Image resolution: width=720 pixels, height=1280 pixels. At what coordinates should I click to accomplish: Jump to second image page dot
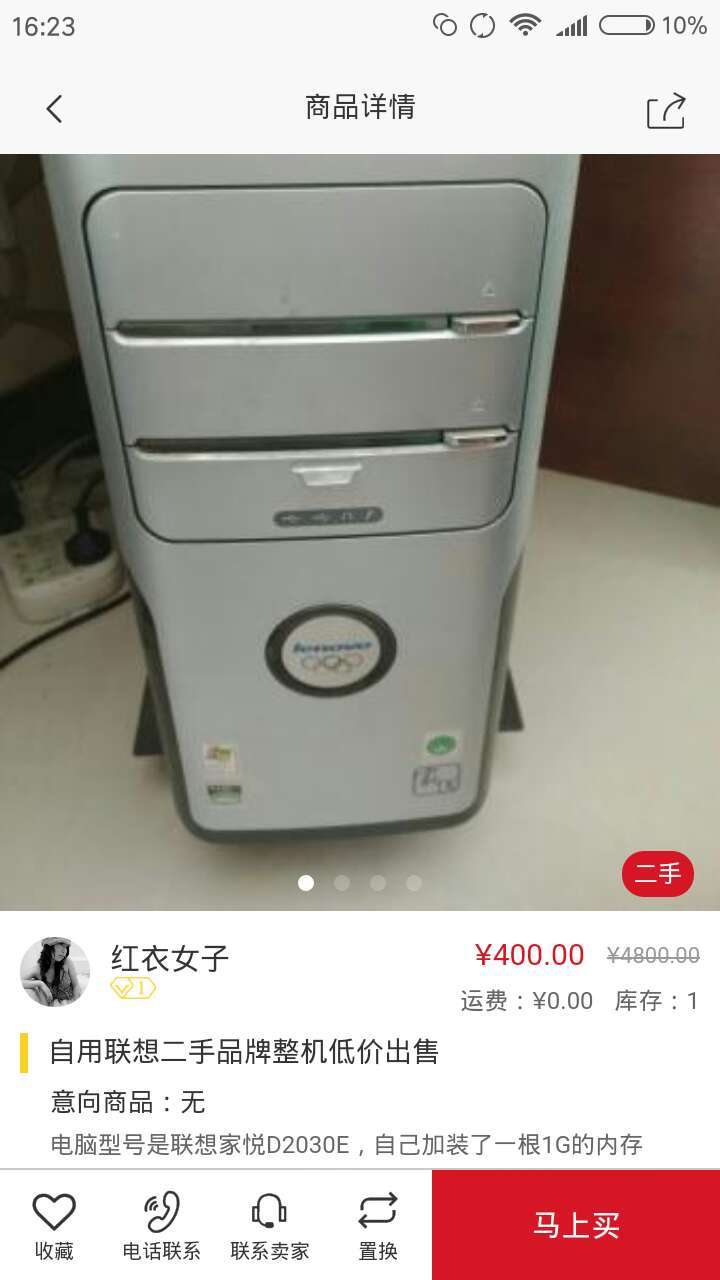pyautogui.click(x=342, y=883)
